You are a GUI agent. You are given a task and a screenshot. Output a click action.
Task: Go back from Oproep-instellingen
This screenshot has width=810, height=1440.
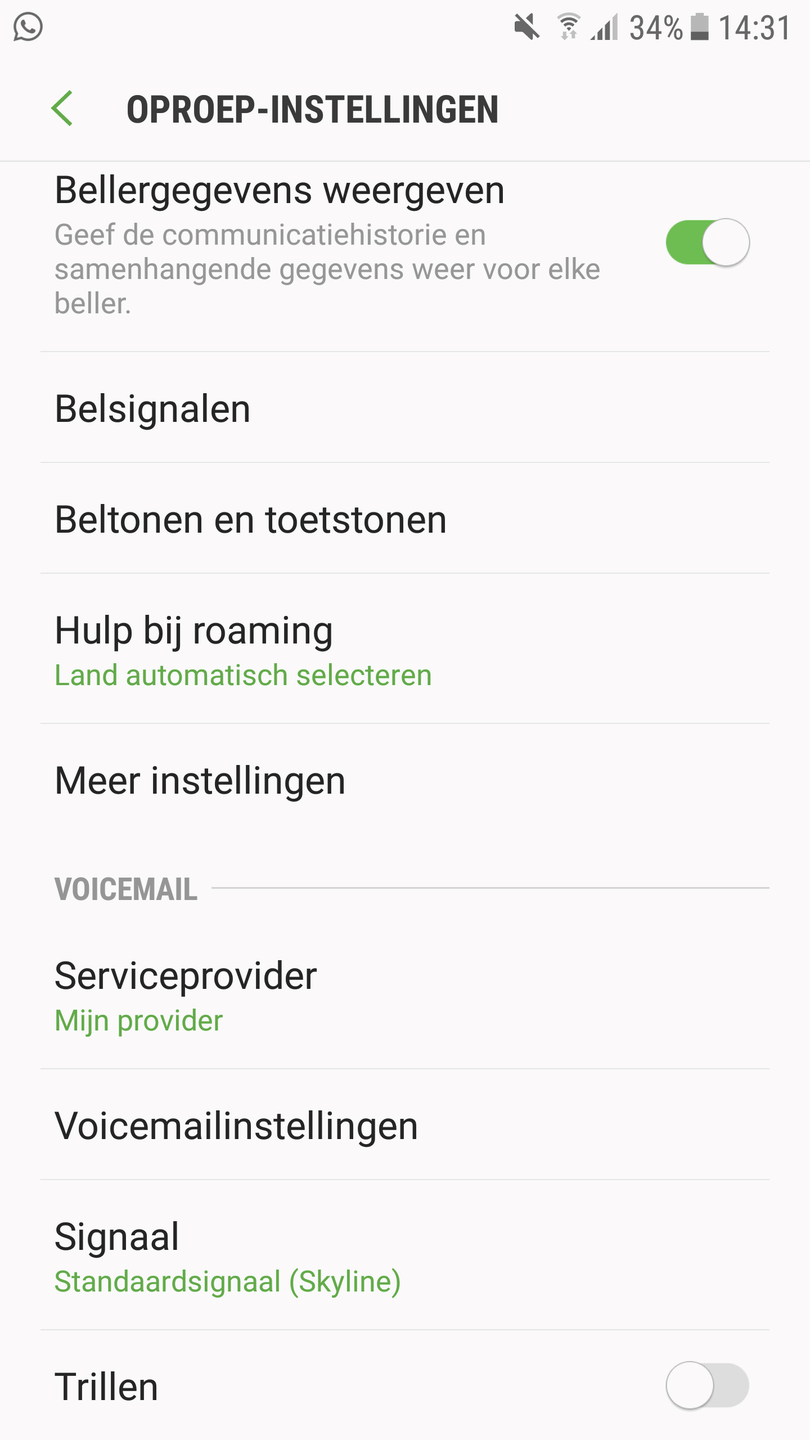(62, 108)
